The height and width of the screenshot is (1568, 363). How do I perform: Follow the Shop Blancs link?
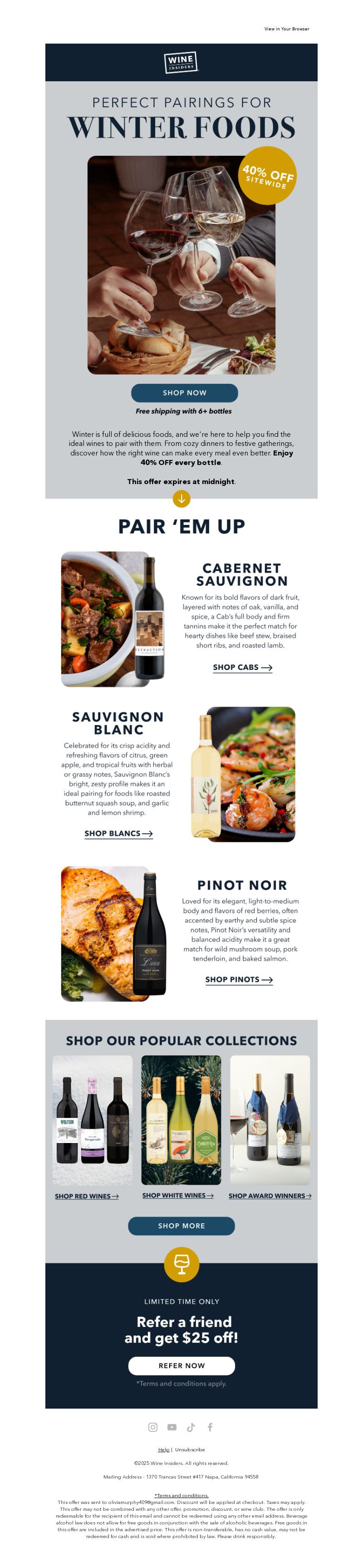coord(118,833)
